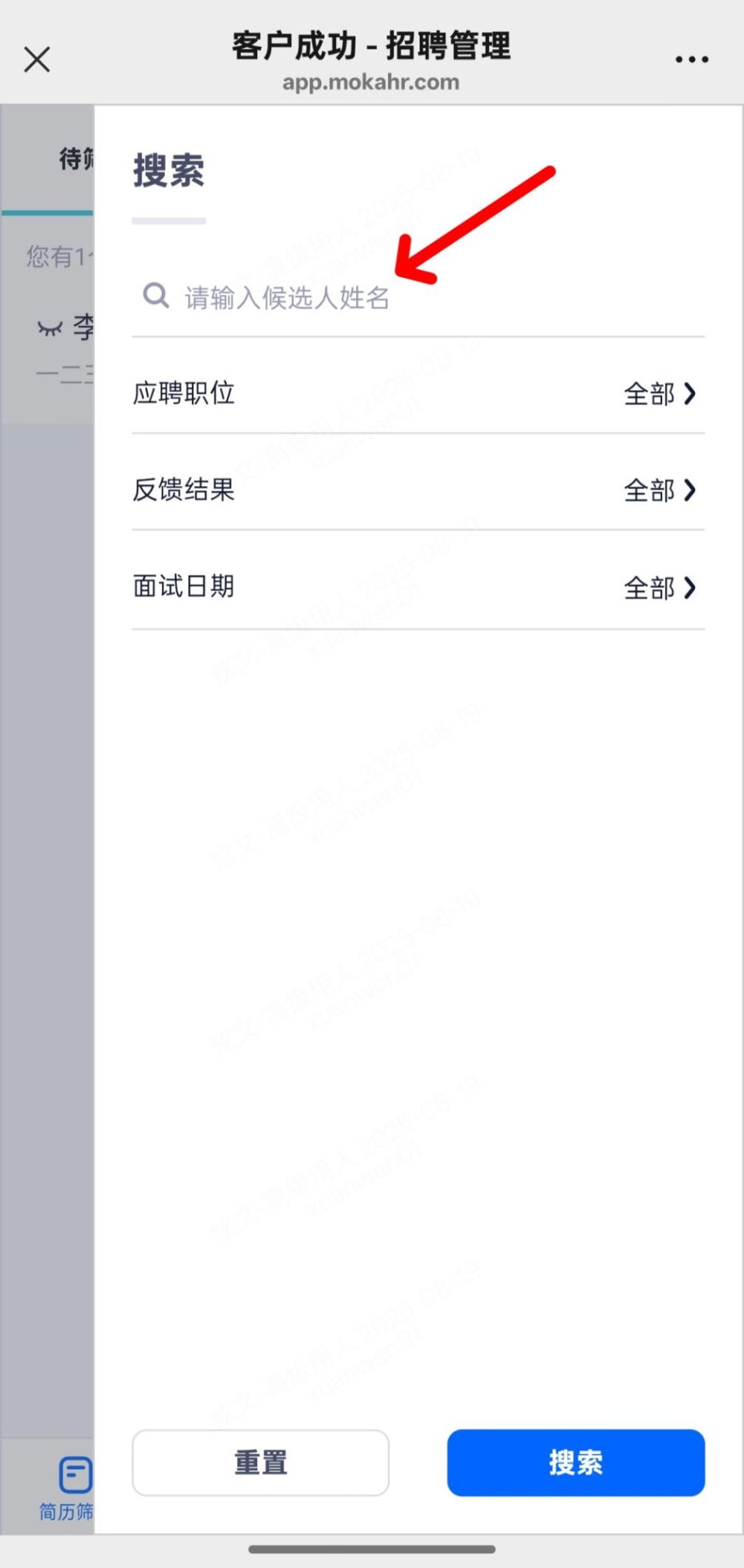Image resolution: width=744 pixels, height=1568 pixels.
Task: Close the web page with the X
Action: point(36,59)
